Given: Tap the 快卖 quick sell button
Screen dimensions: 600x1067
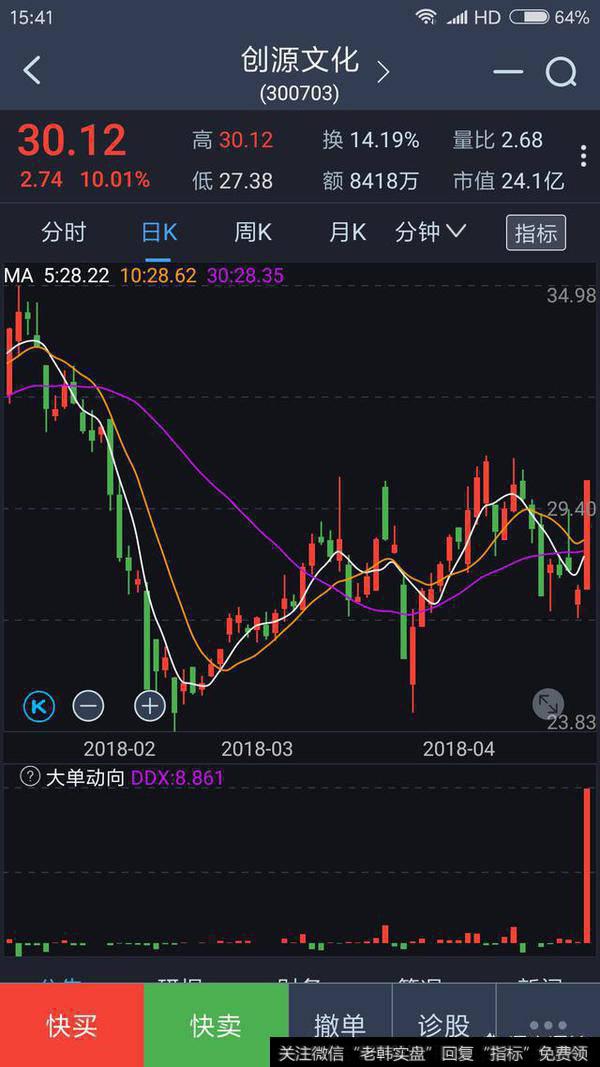Looking at the screenshot, I should pyautogui.click(x=216, y=1025).
